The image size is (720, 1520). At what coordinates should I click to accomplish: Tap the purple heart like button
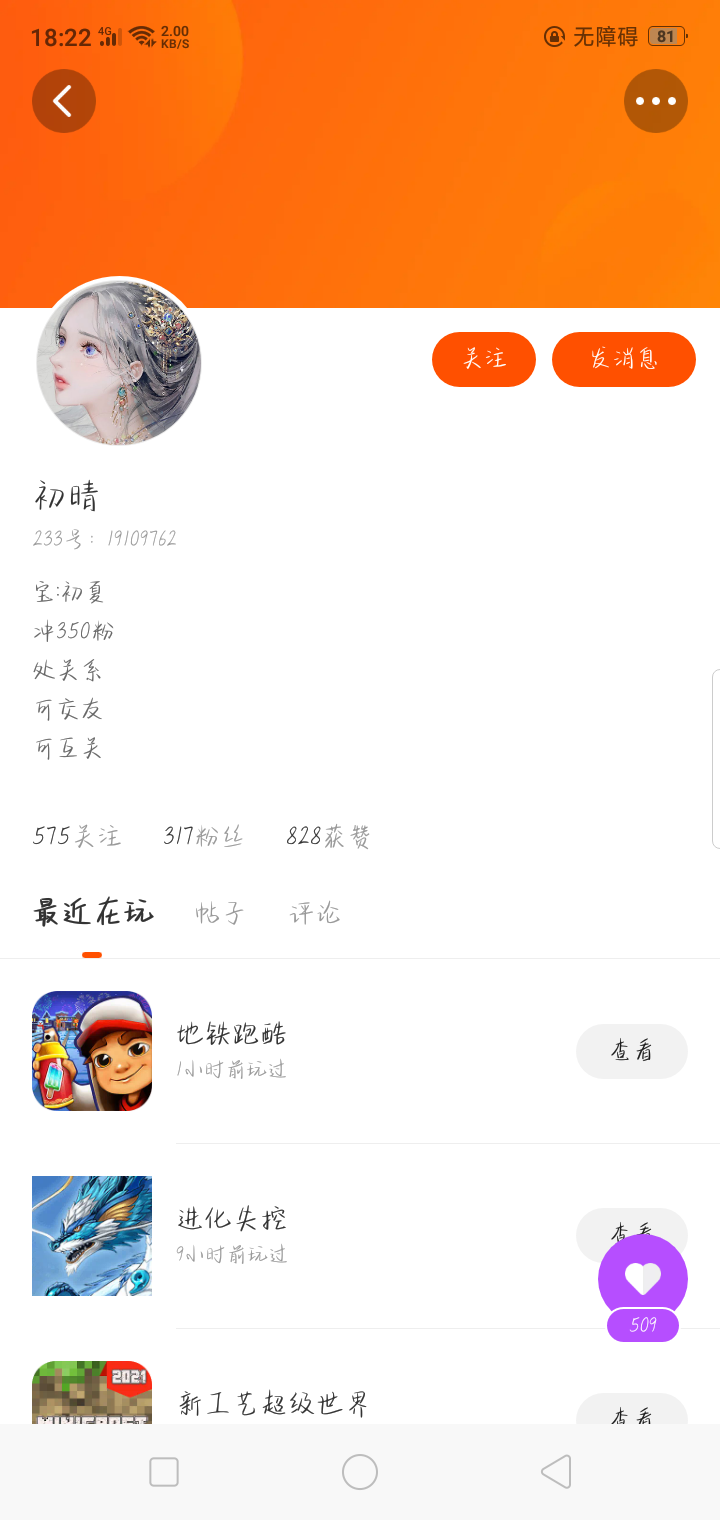[643, 1278]
